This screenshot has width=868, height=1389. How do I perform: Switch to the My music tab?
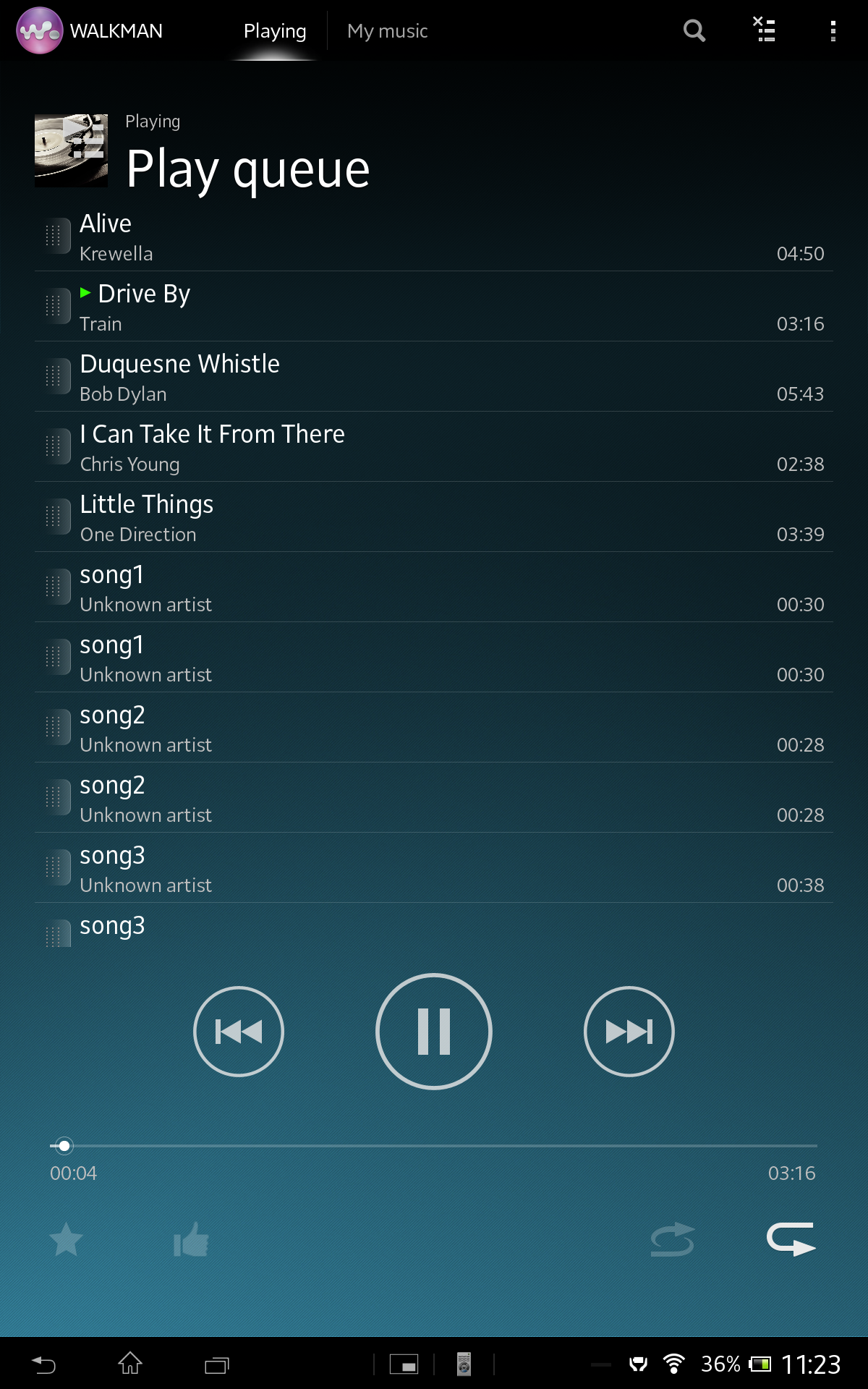(387, 31)
